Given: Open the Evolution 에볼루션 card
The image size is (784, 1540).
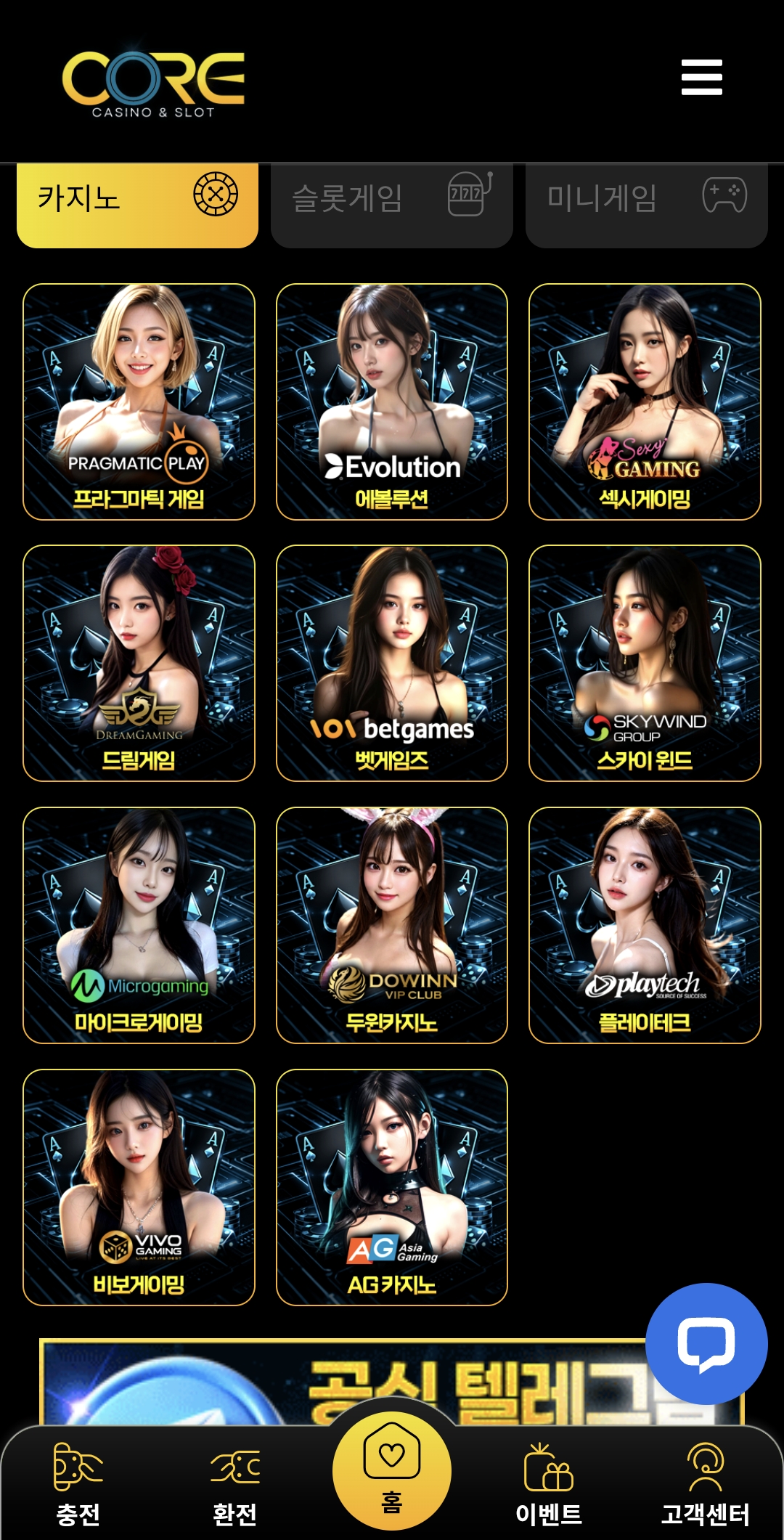Looking at the screenshot, I should (391, 402).
